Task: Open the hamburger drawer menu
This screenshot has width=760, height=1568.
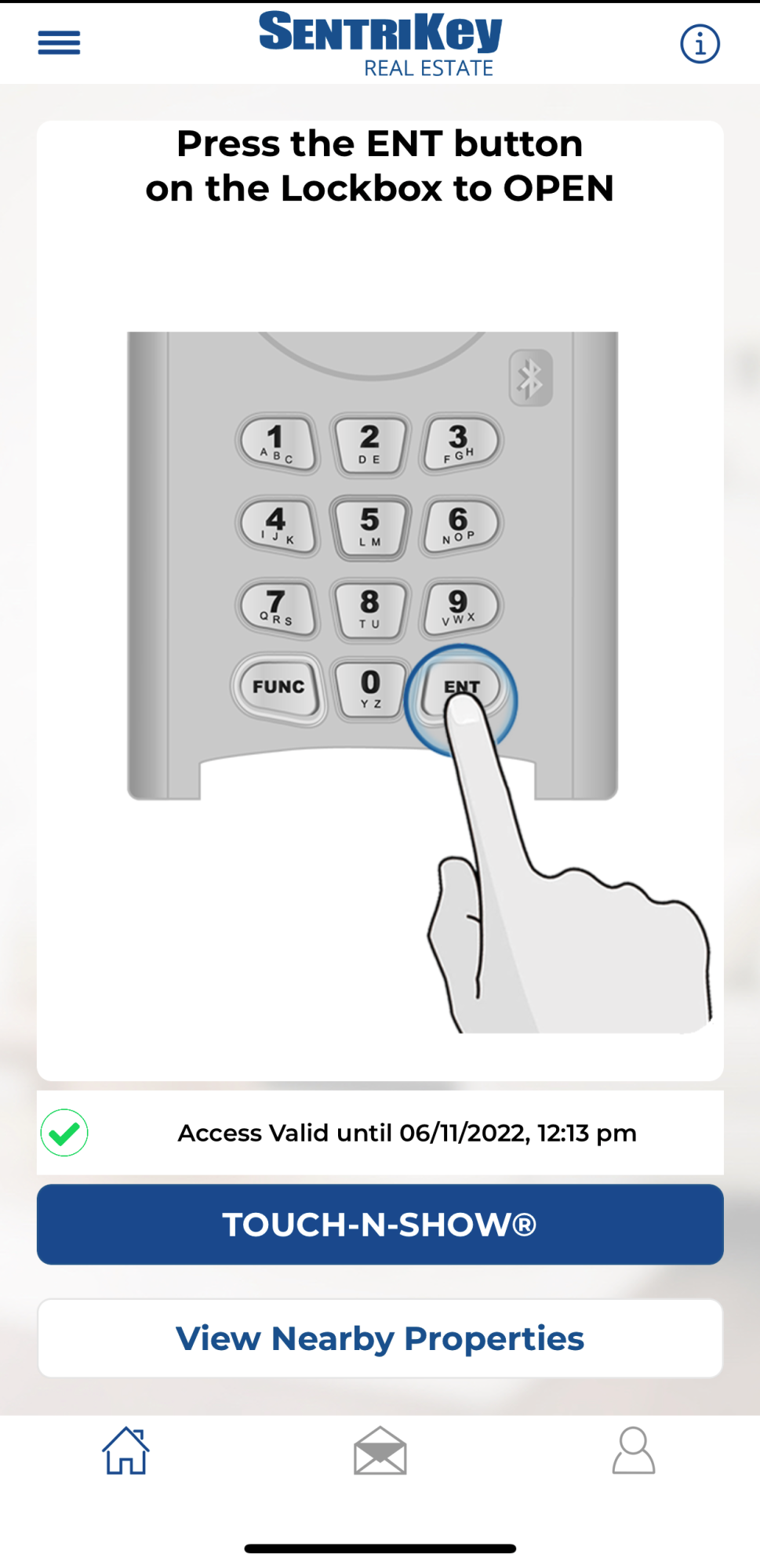Action: (x=59, y=42)
